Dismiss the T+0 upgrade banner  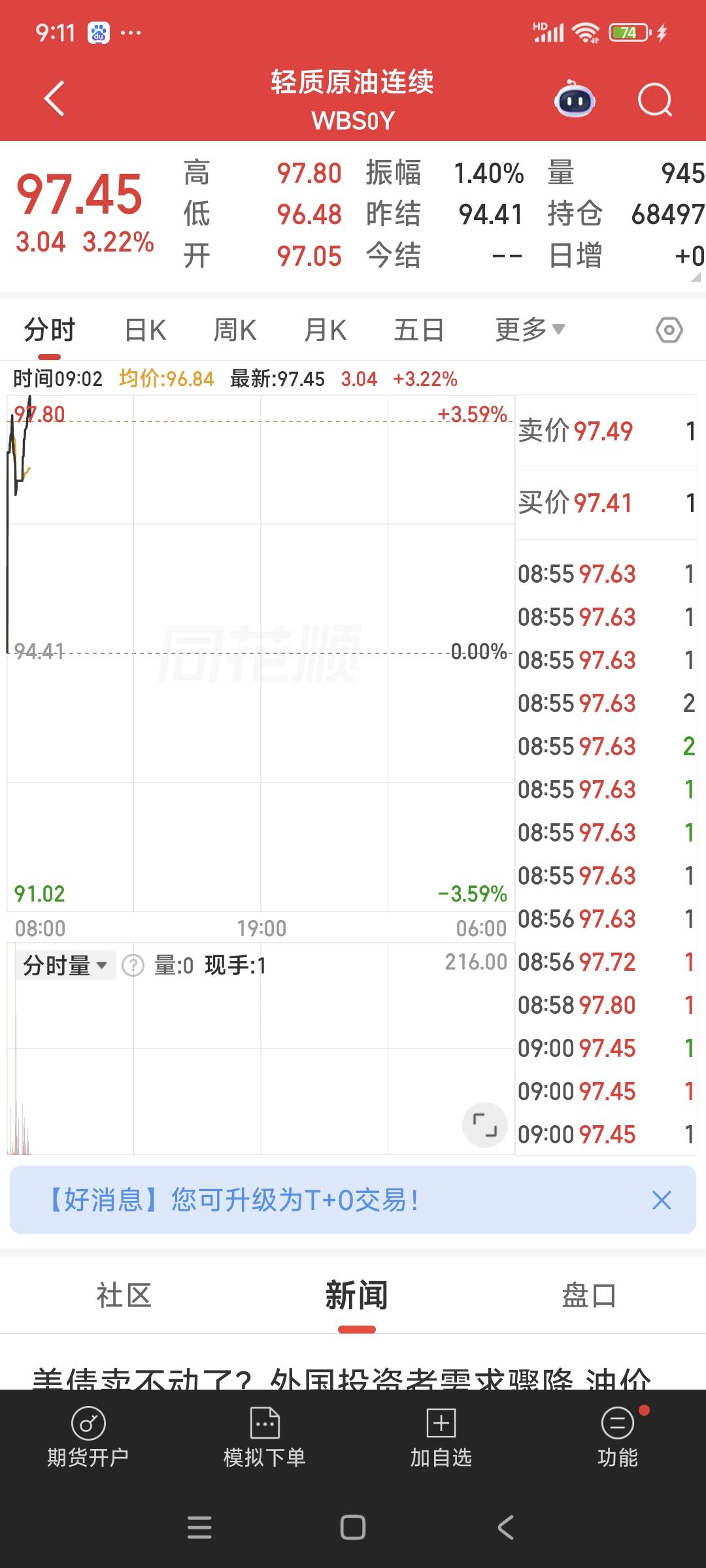pyautogui.click(x=662, y=1200)
